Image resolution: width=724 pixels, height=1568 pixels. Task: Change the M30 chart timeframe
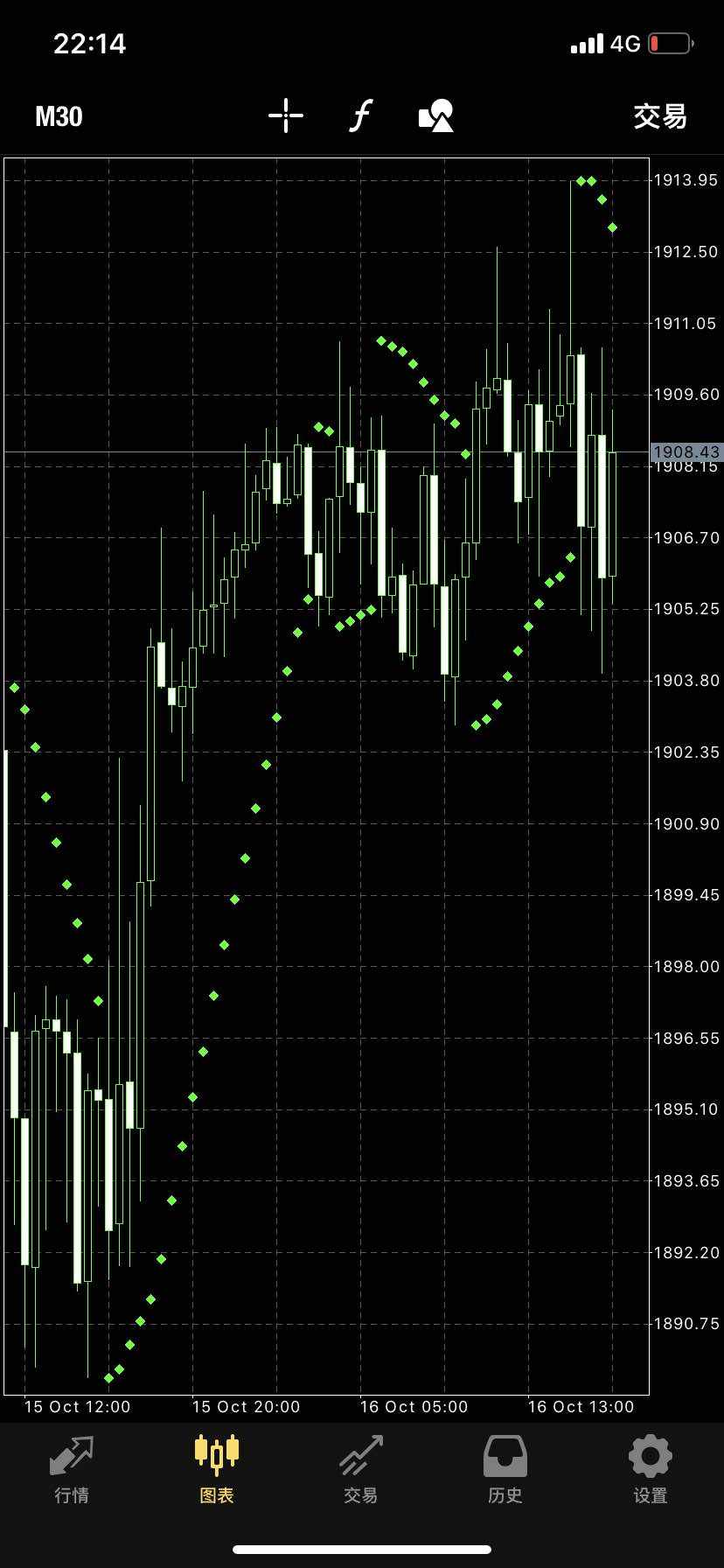coord(59,116)
